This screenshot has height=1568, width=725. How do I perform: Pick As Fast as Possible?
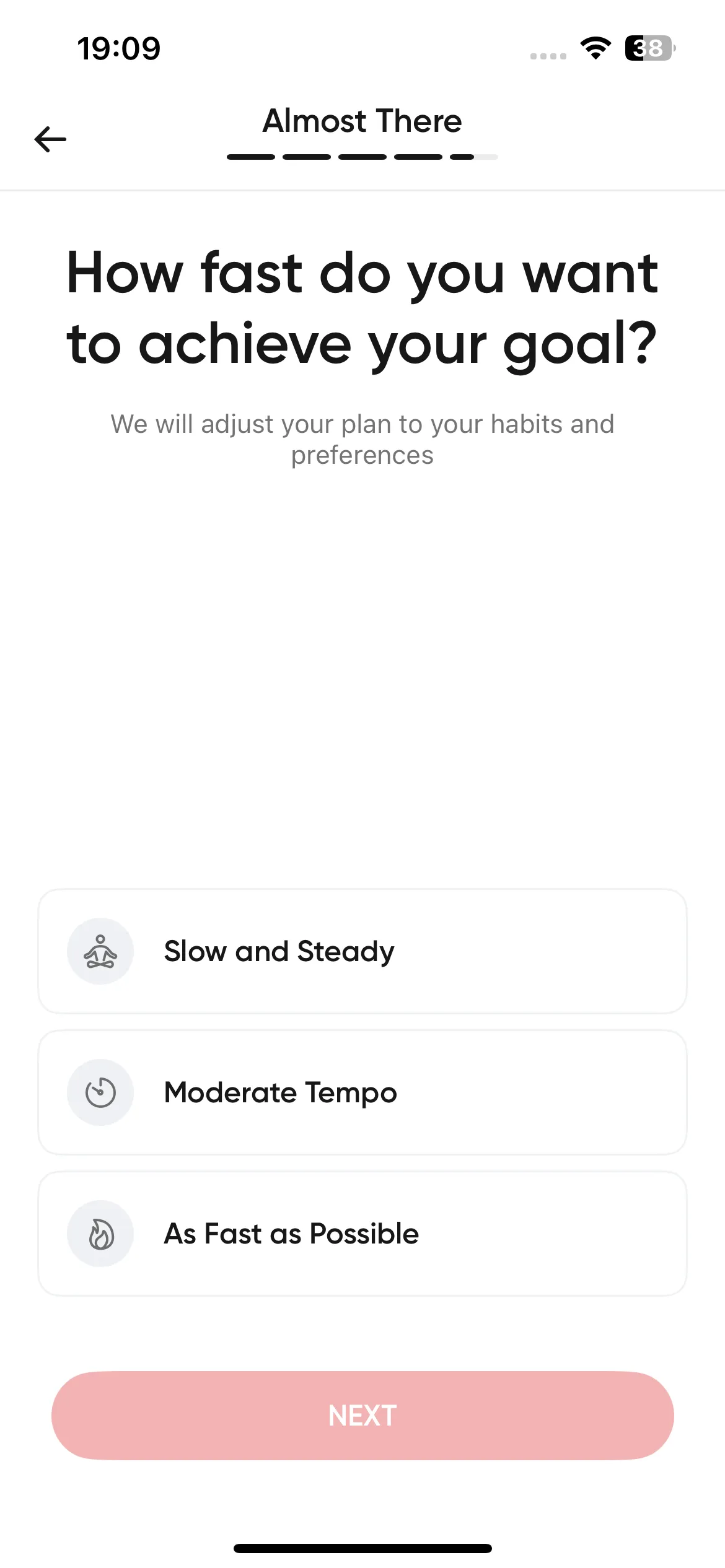pos(362,1234)
